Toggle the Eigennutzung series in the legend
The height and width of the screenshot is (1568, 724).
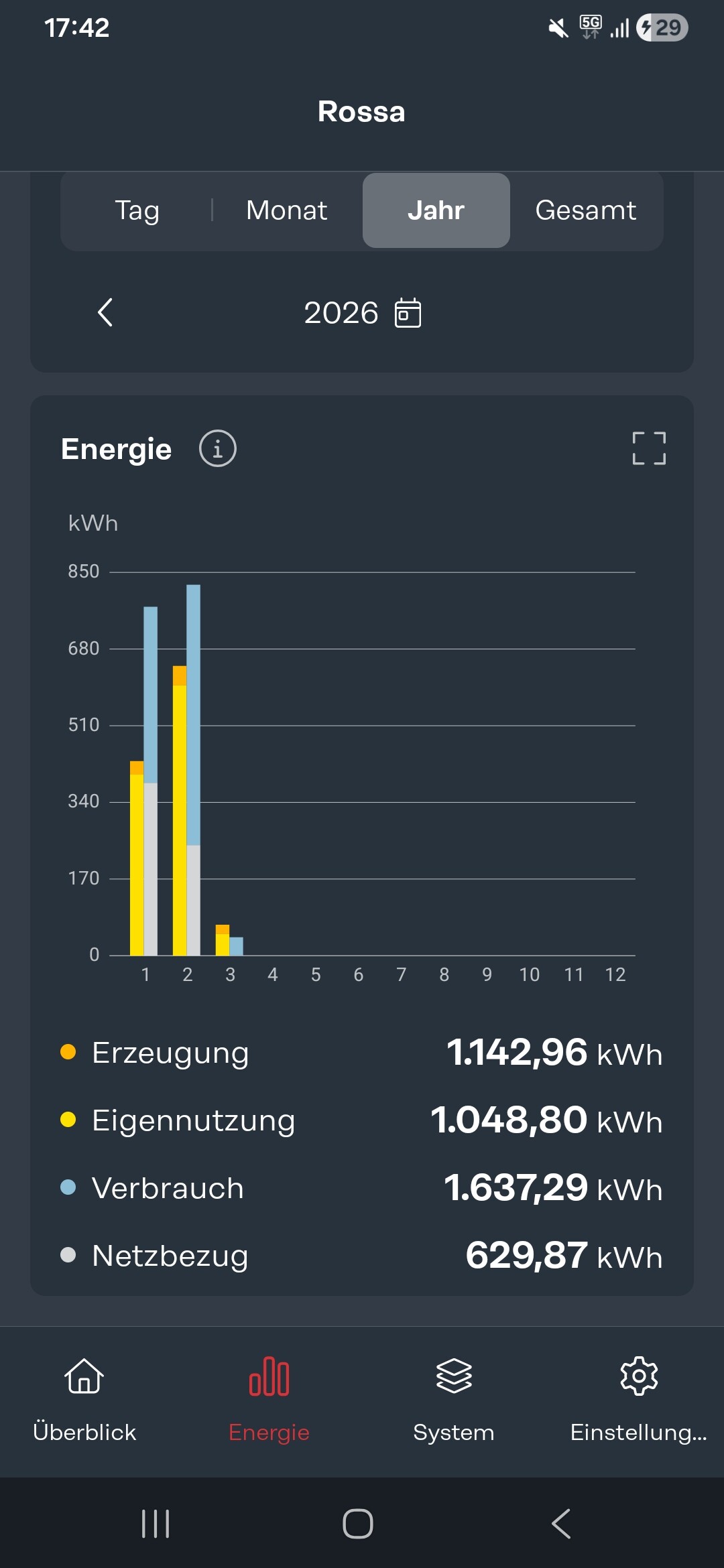tap(193, 1120)
